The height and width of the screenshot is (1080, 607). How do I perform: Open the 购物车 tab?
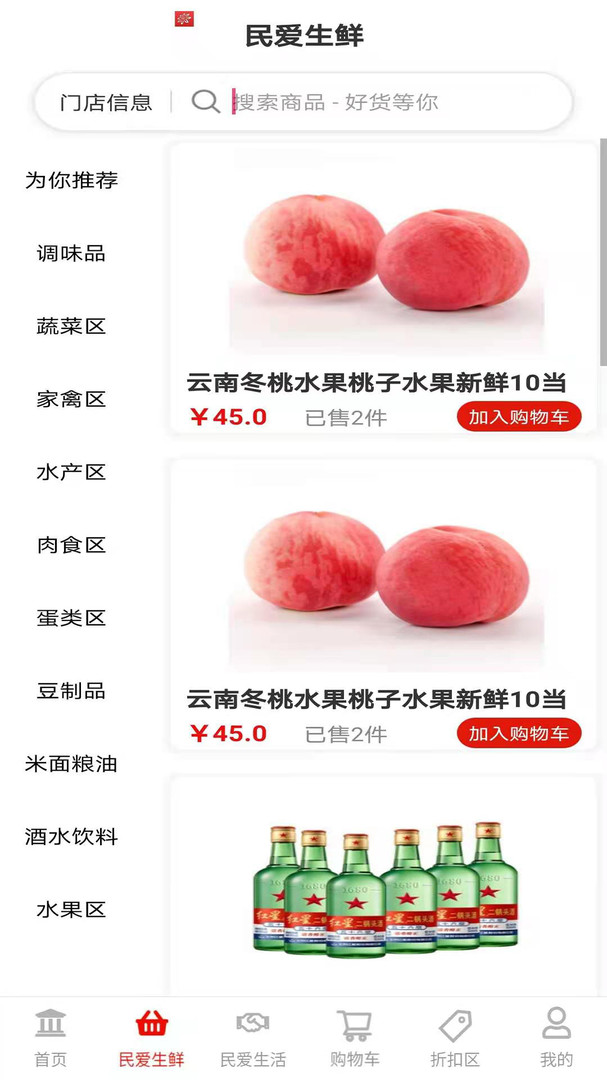pyautogui.click(x=354, y=1038)
